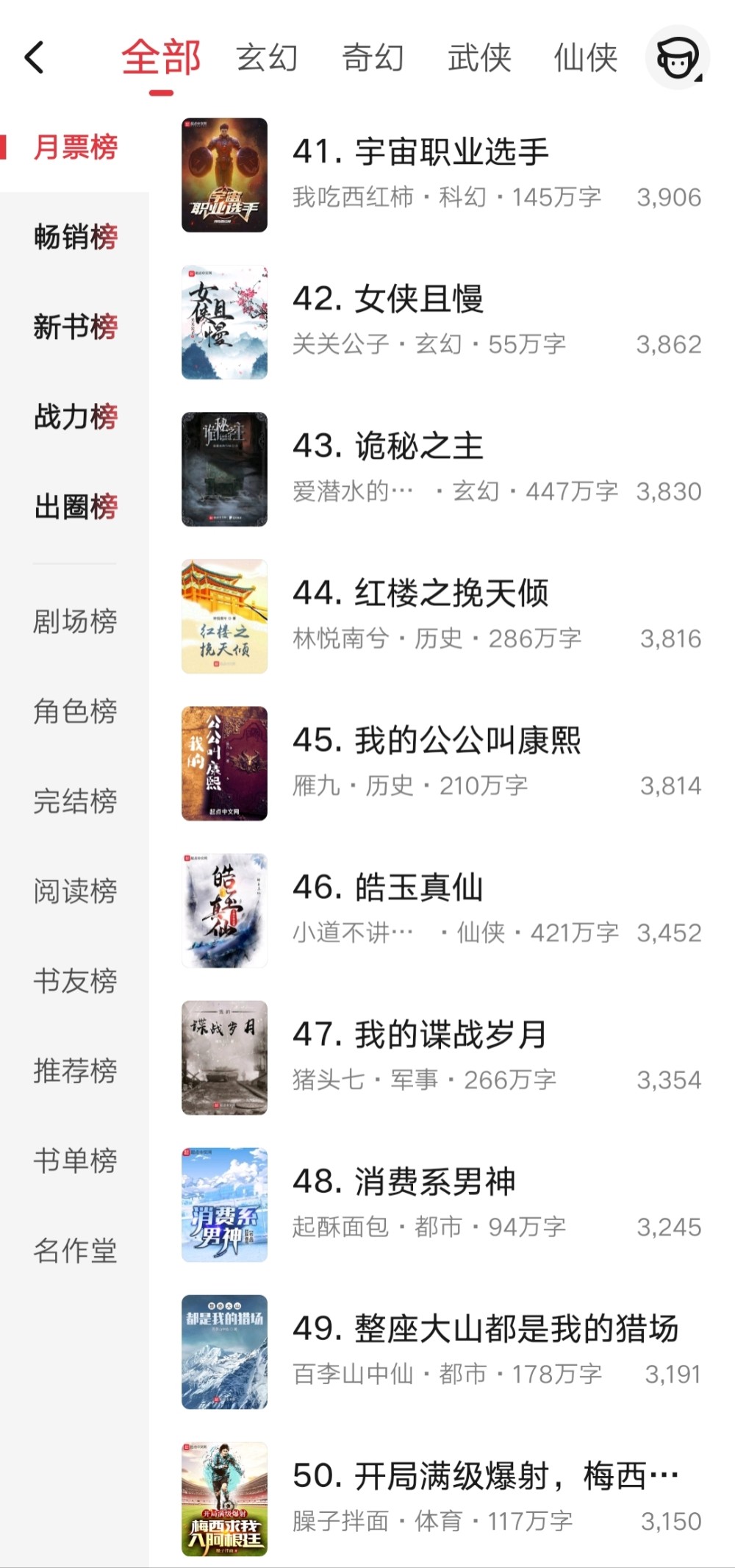
Task: Switch to the 玄幻 genre tab
Action: pyautogui.click(x=267, y=58)
